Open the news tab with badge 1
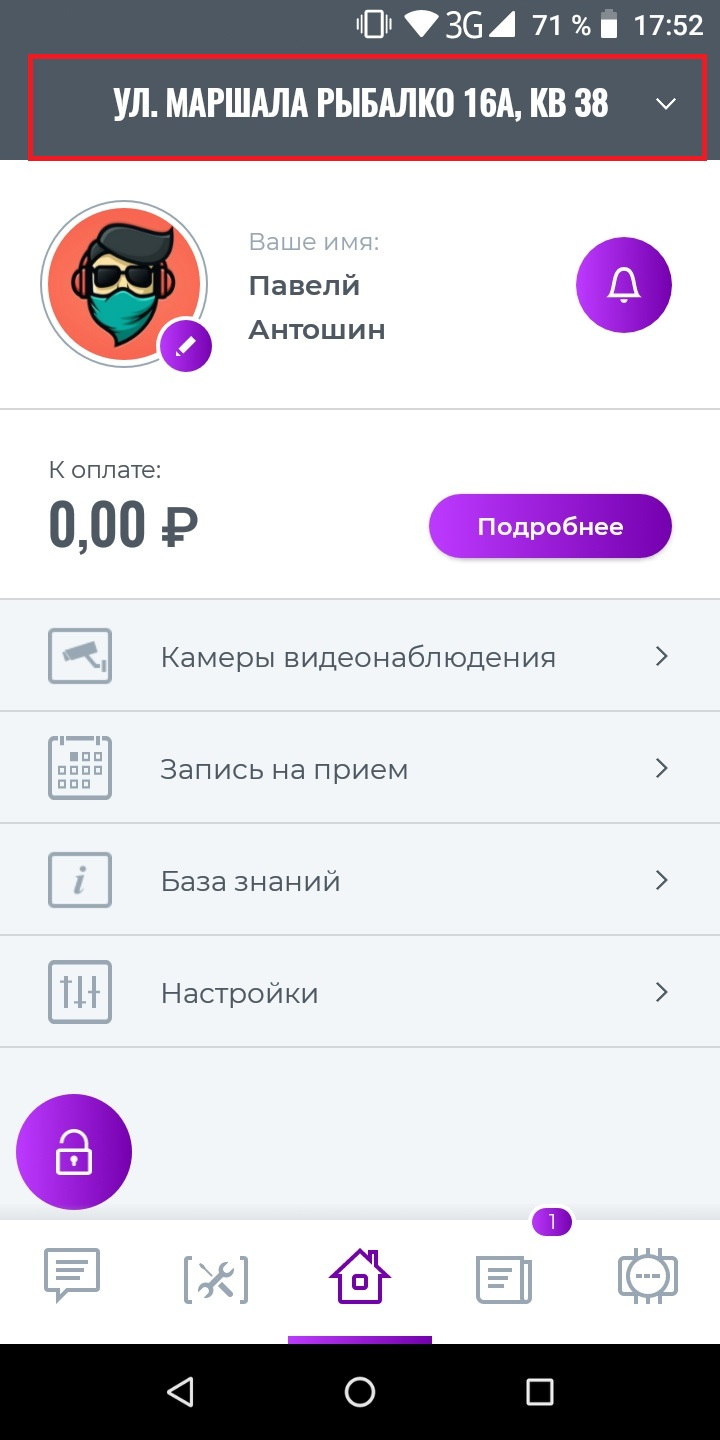720x1440 pixels. [x=504, y=1280]
